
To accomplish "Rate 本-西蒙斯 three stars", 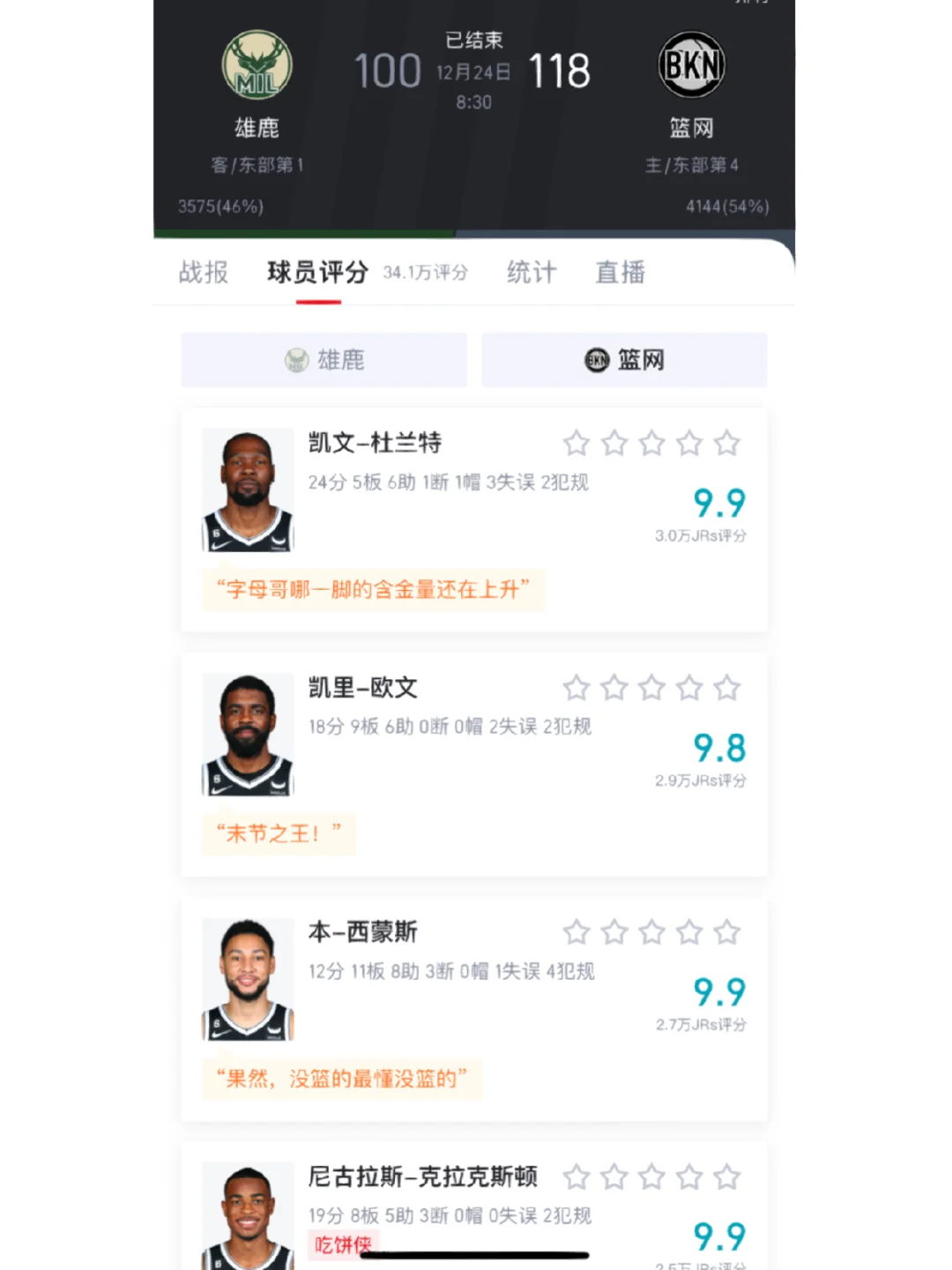I will pos(651,932).
